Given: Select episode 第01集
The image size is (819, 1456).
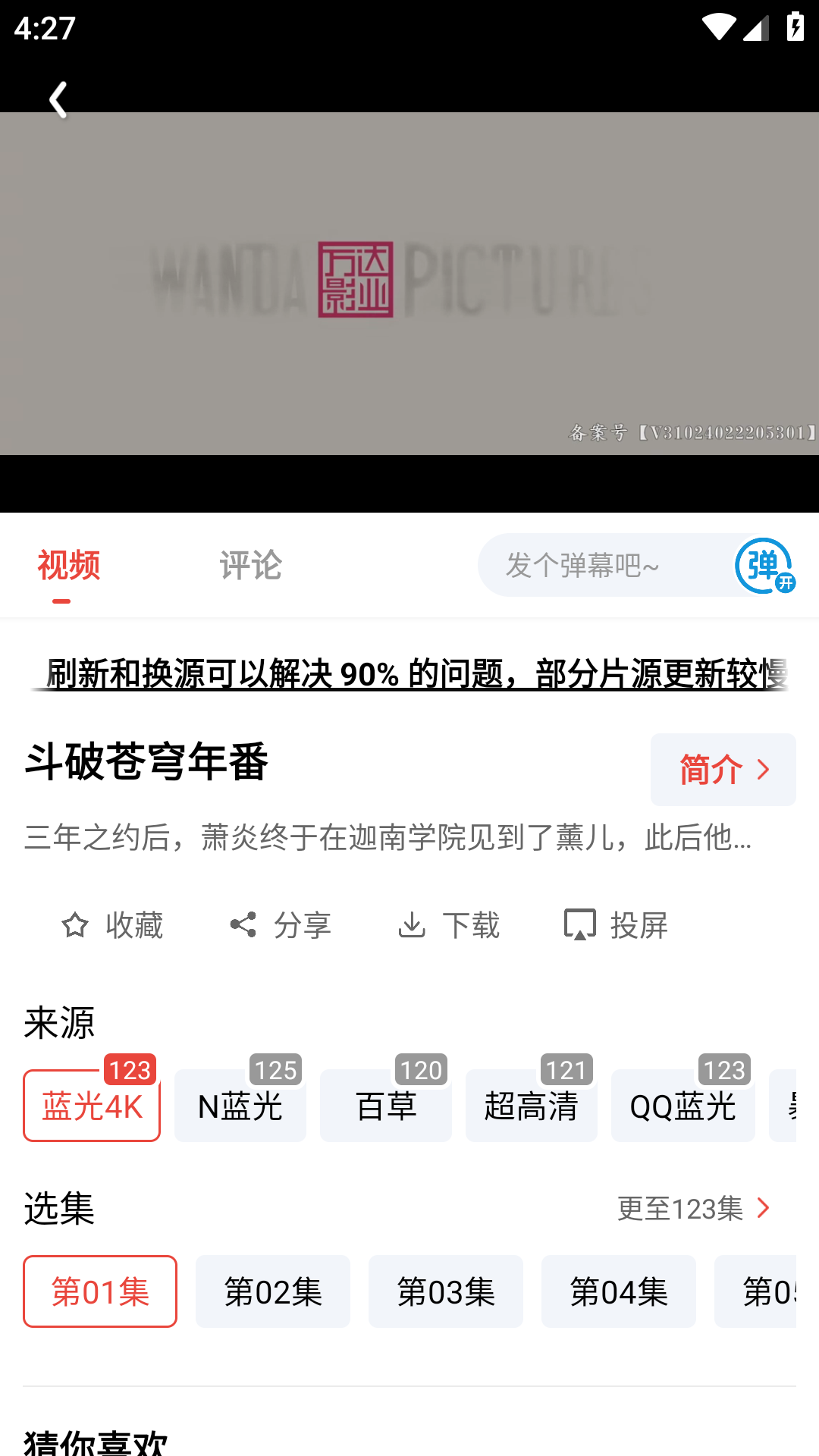Looking at the screenshot, I should click(x=100, y=1291).
